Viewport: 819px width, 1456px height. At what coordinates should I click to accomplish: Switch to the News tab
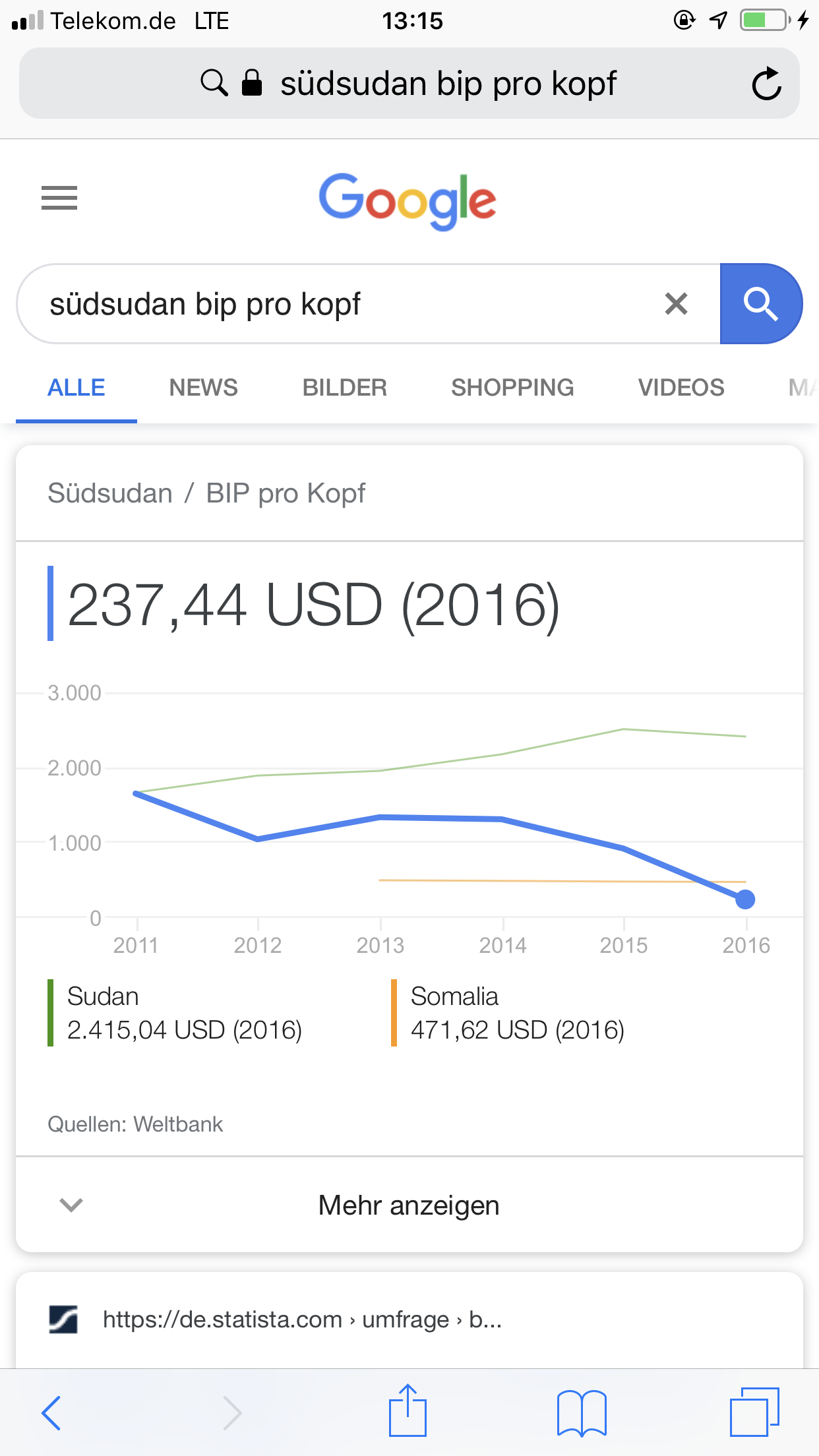coord(203,388)
